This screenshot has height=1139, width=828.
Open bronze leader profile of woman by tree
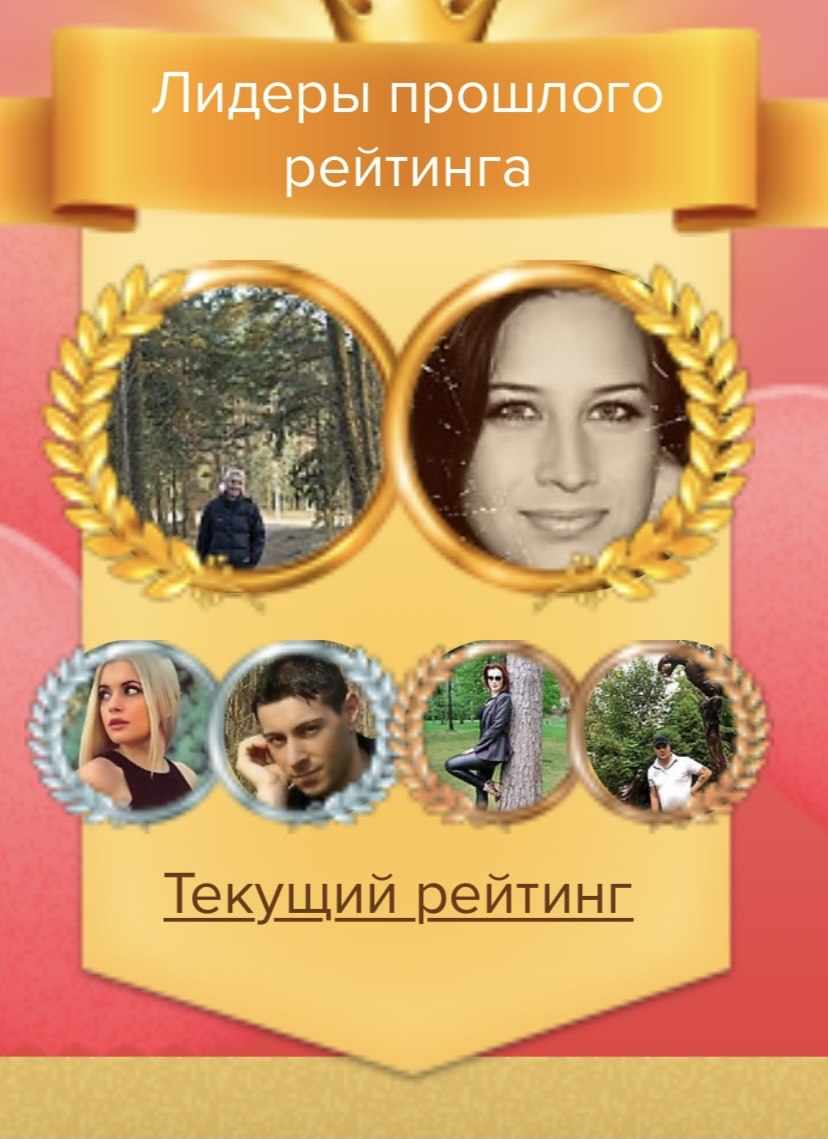tap(491, 730)
